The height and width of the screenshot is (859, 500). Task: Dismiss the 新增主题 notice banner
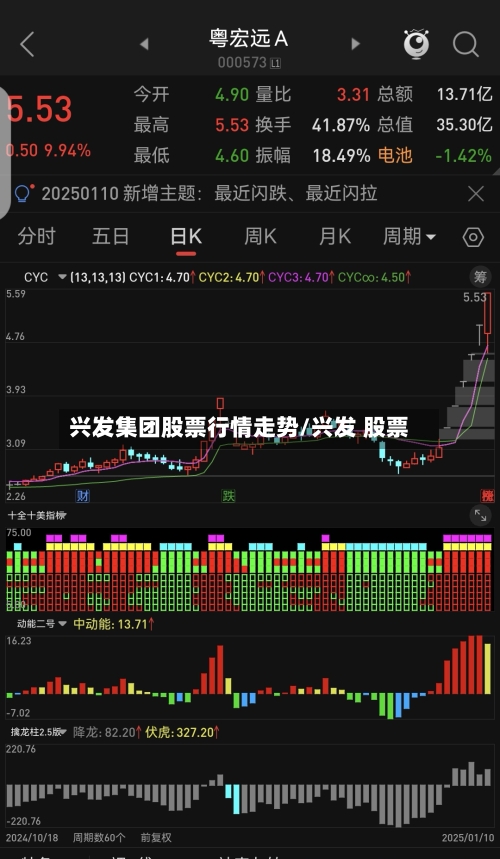(x=475, y=194)
